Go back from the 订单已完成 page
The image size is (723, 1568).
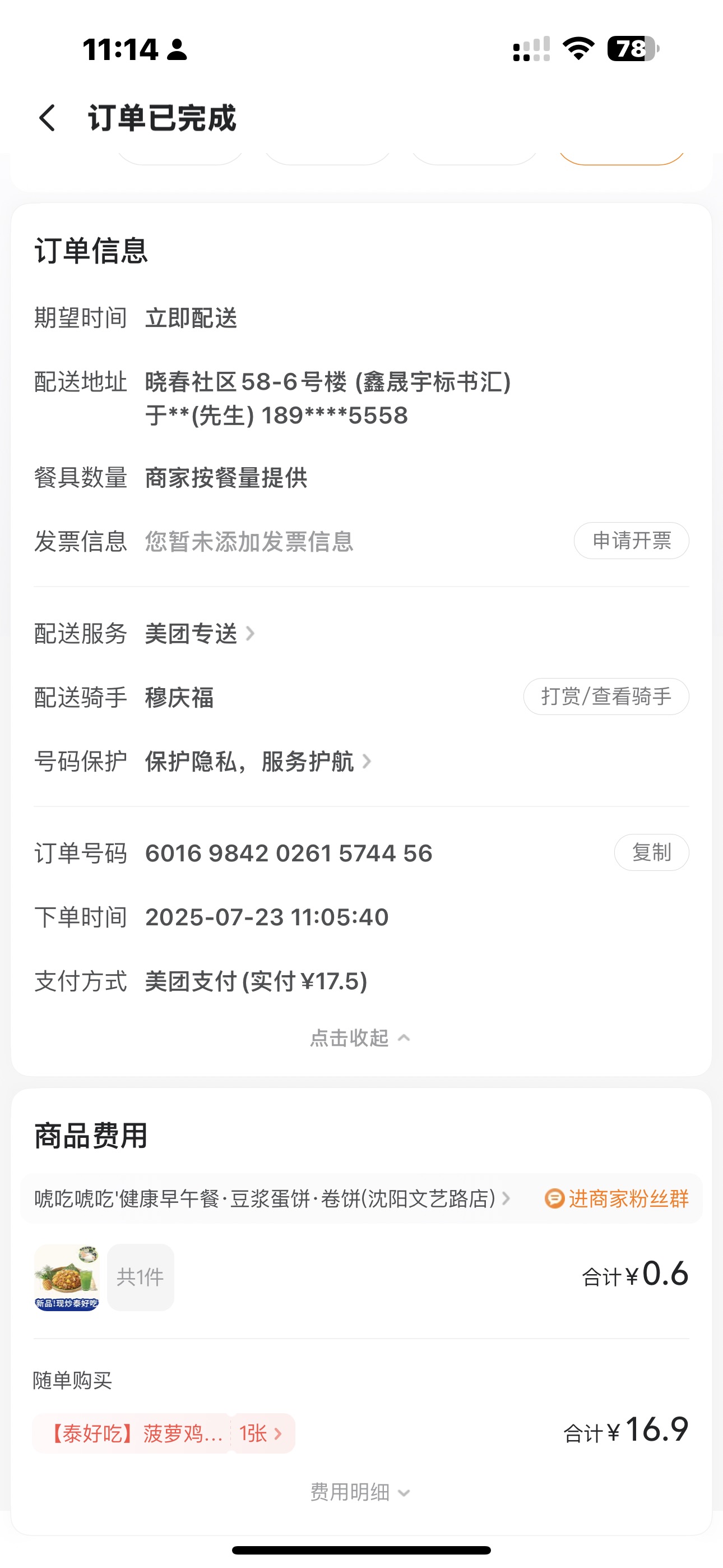pos(48,117)
